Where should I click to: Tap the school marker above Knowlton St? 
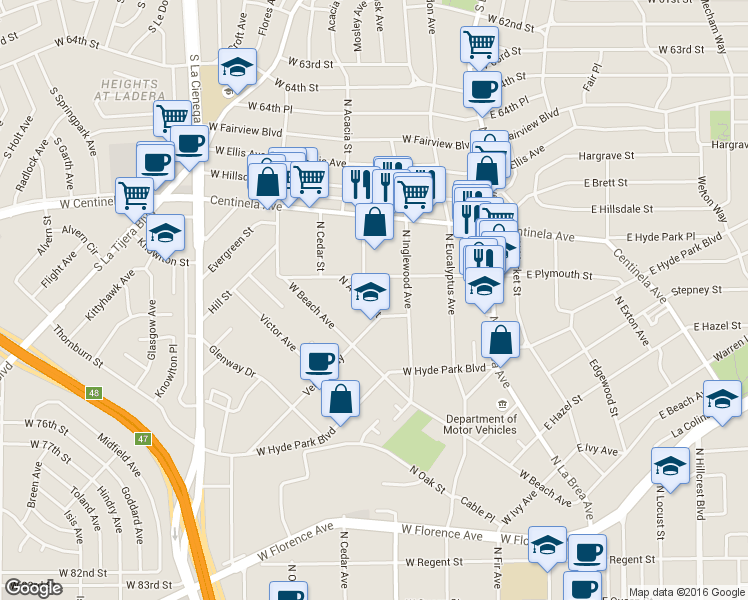tap(166, 234)
